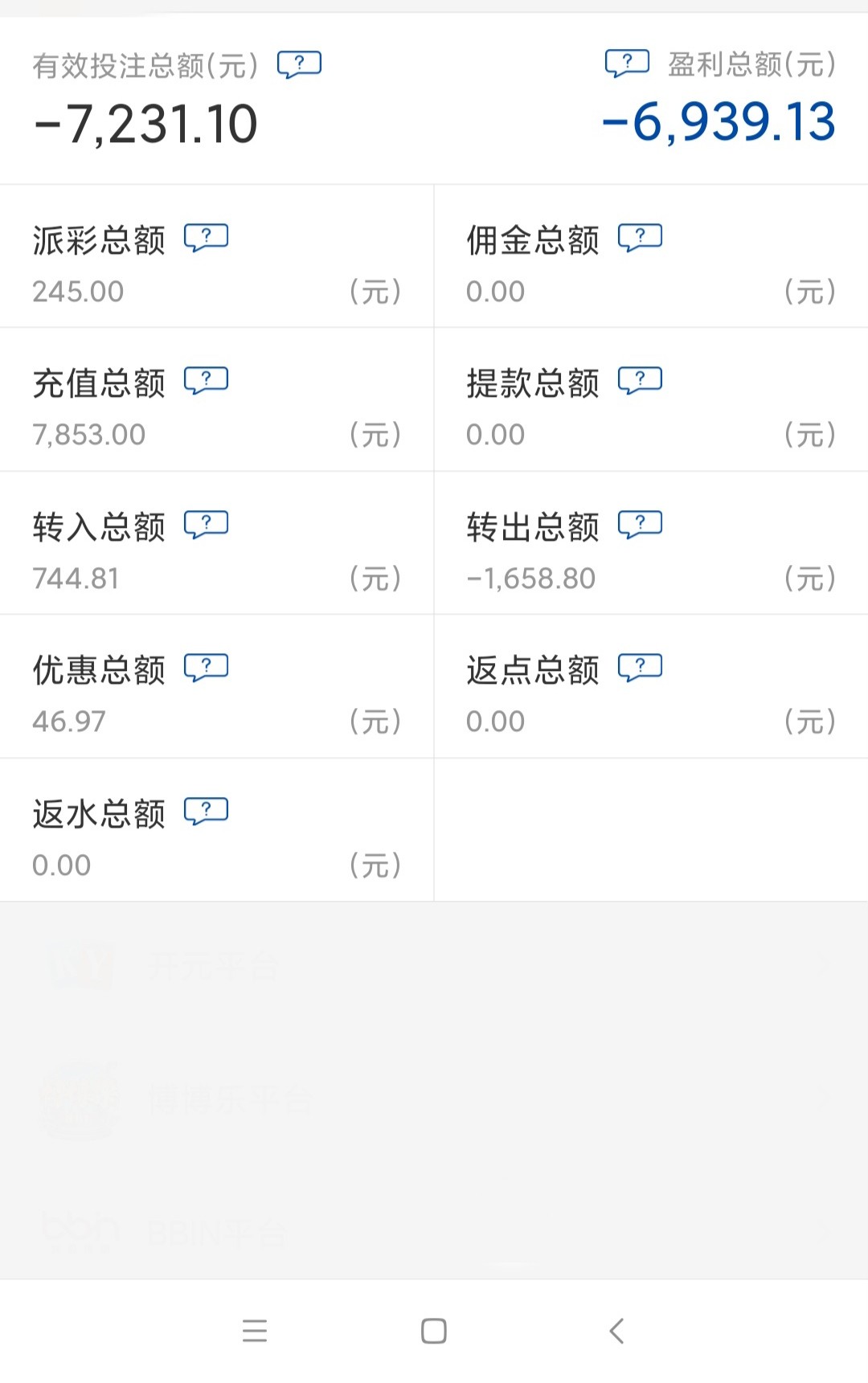Tap help icon next to 转入总额
Image resolution: width=868 pixels, height=1383 pixels.
tap(207, 524)
